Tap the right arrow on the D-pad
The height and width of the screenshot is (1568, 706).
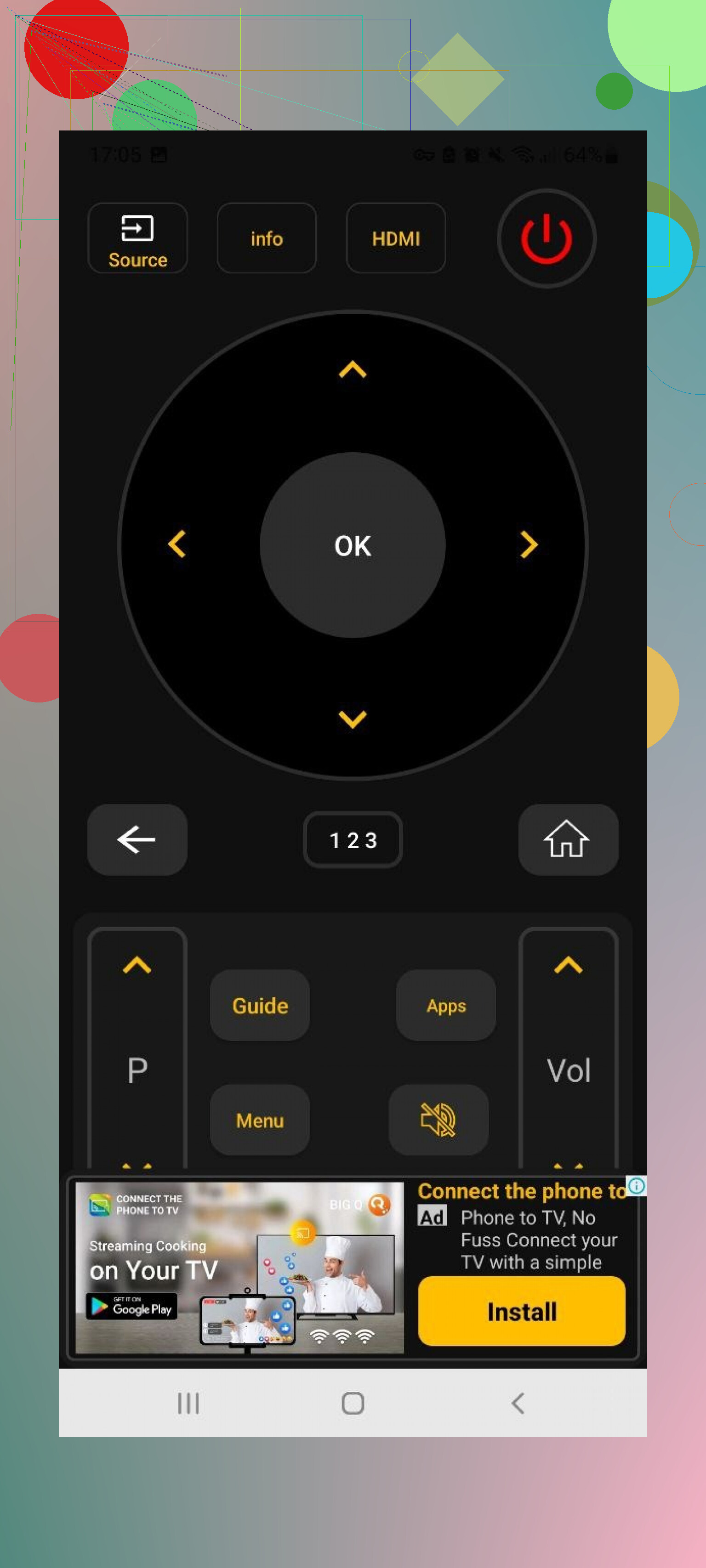pyautogui.click(x=528, y=544)
